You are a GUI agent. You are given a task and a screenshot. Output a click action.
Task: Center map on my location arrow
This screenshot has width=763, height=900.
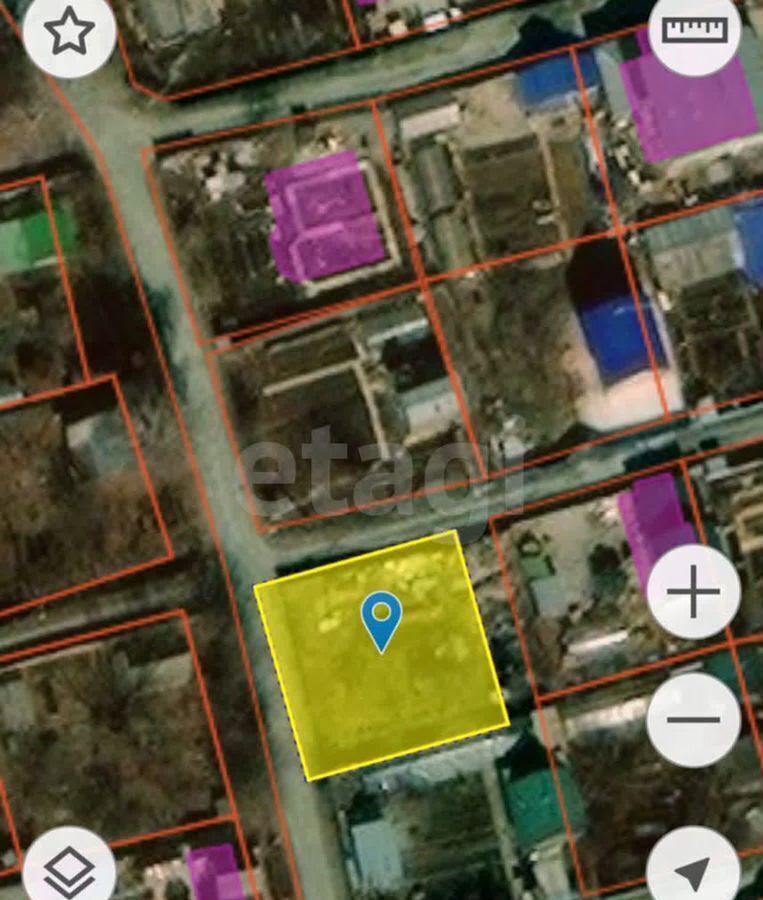coord(693,870)
